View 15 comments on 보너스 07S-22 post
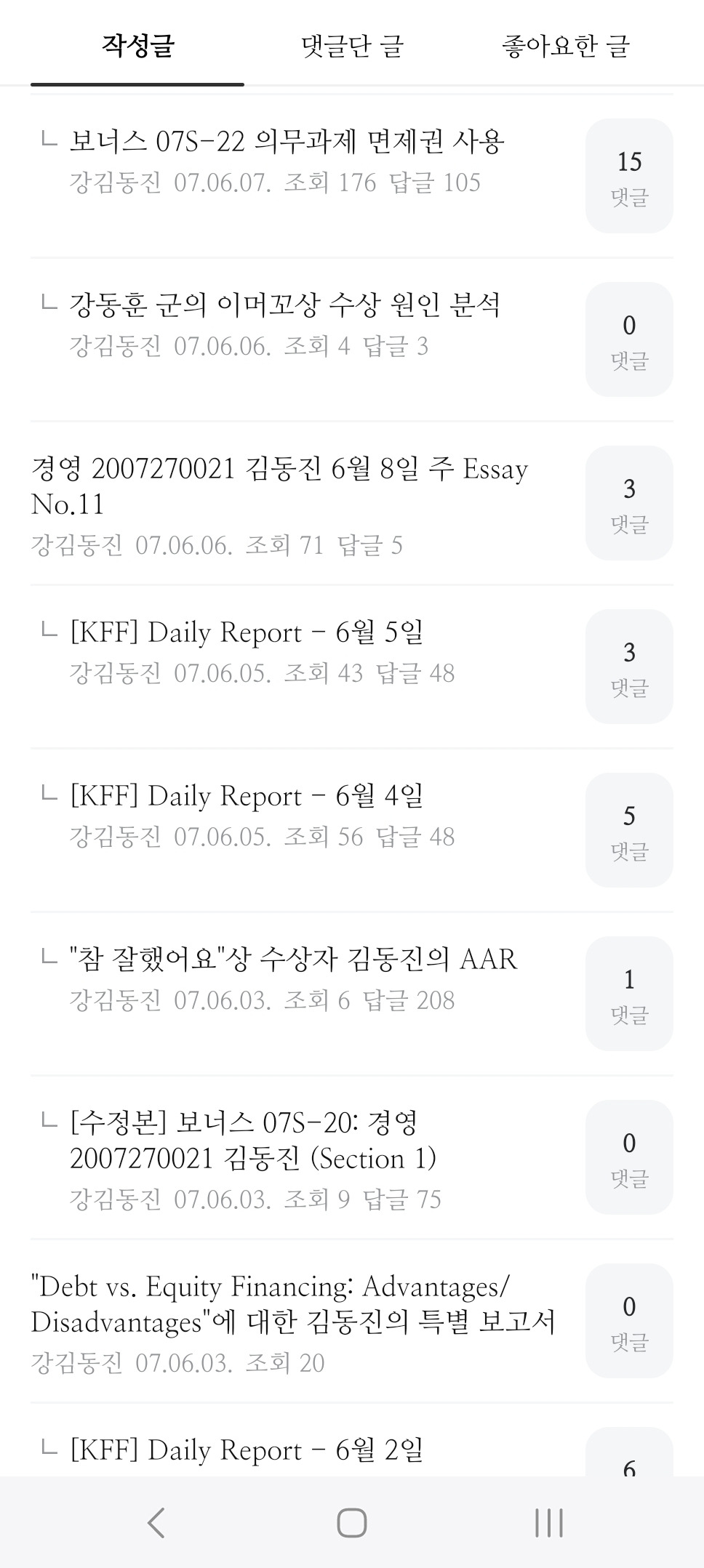The image size is (704, 1568). 629,176
